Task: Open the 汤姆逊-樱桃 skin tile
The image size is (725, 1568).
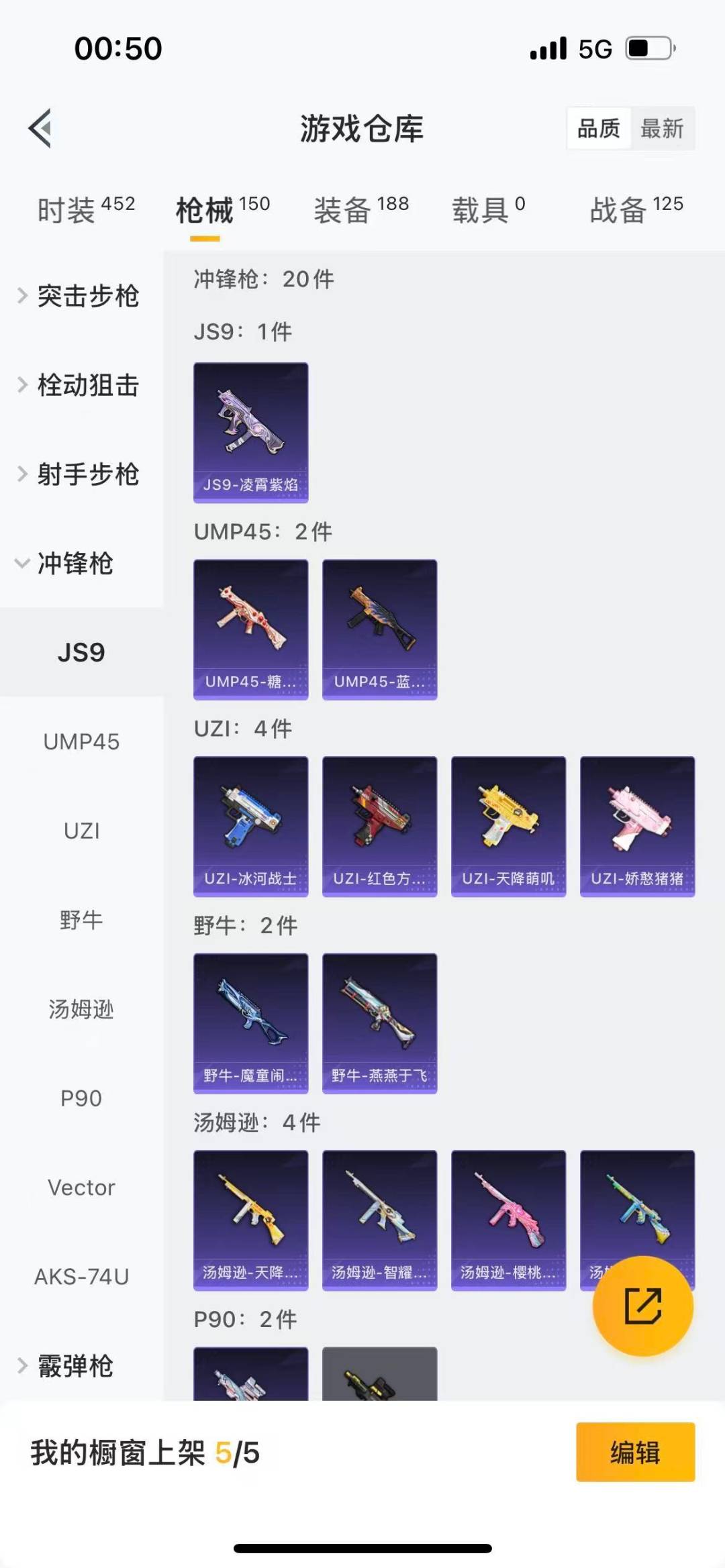Action: [x=508, y=1220]
